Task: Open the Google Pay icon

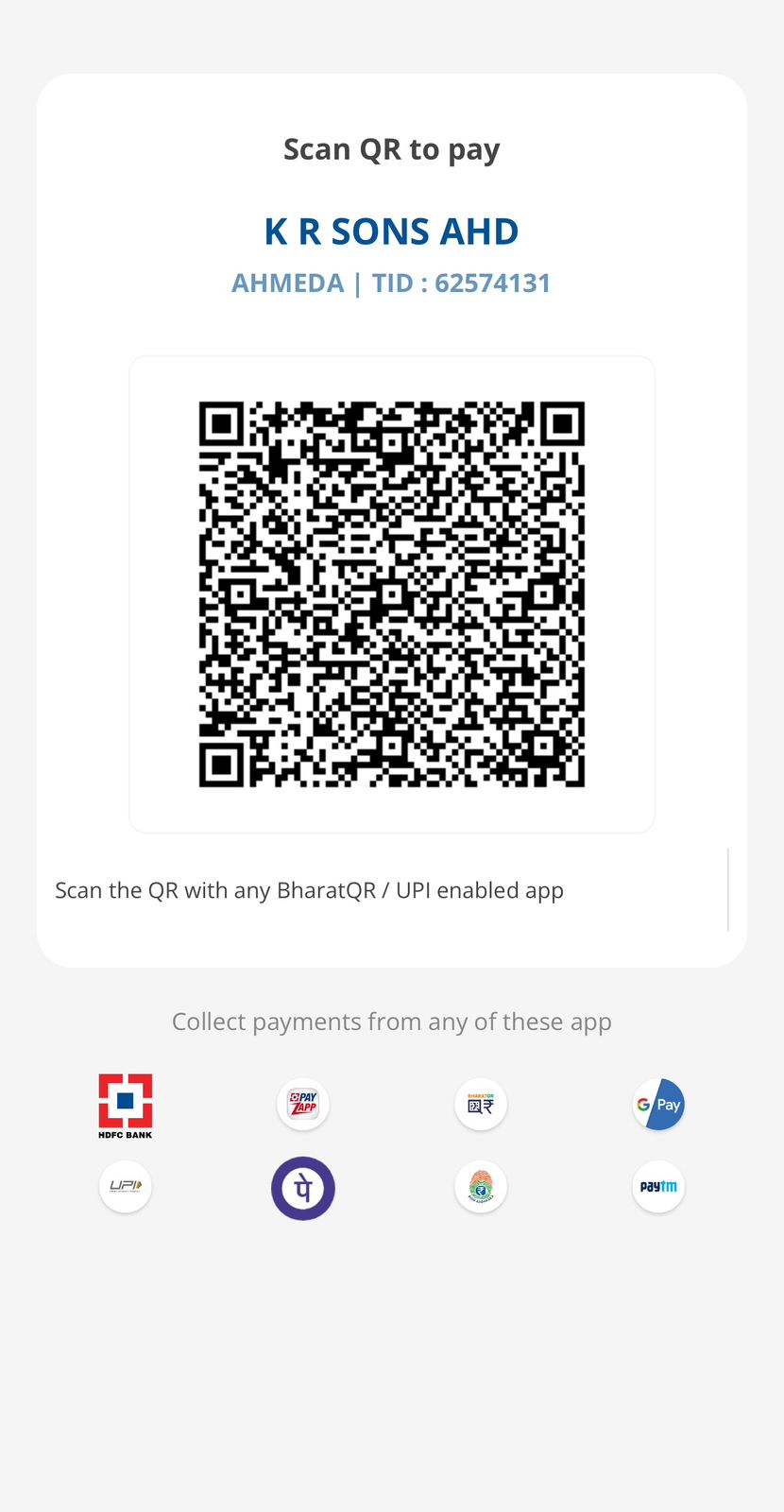Action: point(657,1103)
